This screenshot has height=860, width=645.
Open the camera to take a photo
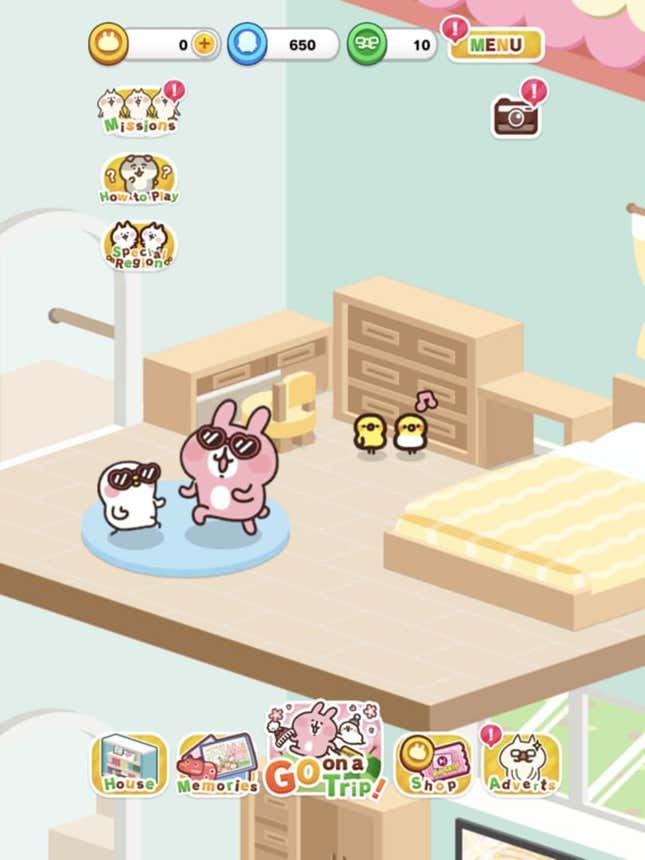click(x=516, y=117)
